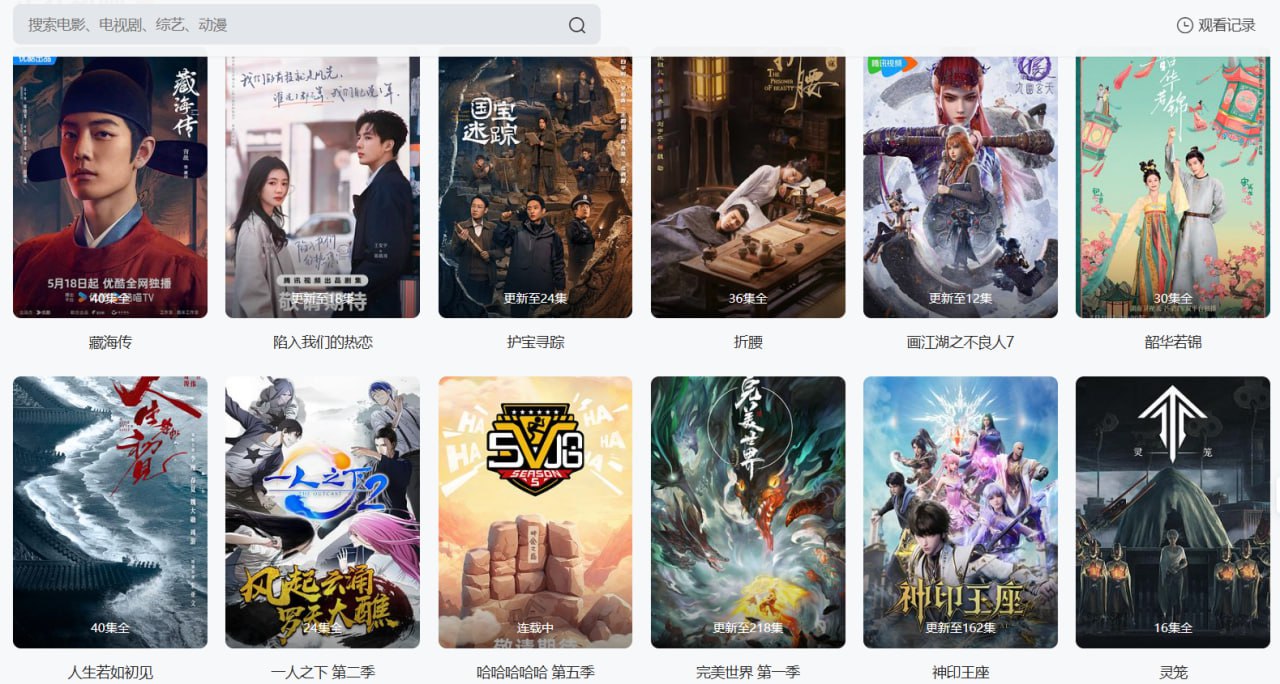Open the 韶华若锦 poster
The height and width of the screenshot is (684, 1280).
(1172, 185)
